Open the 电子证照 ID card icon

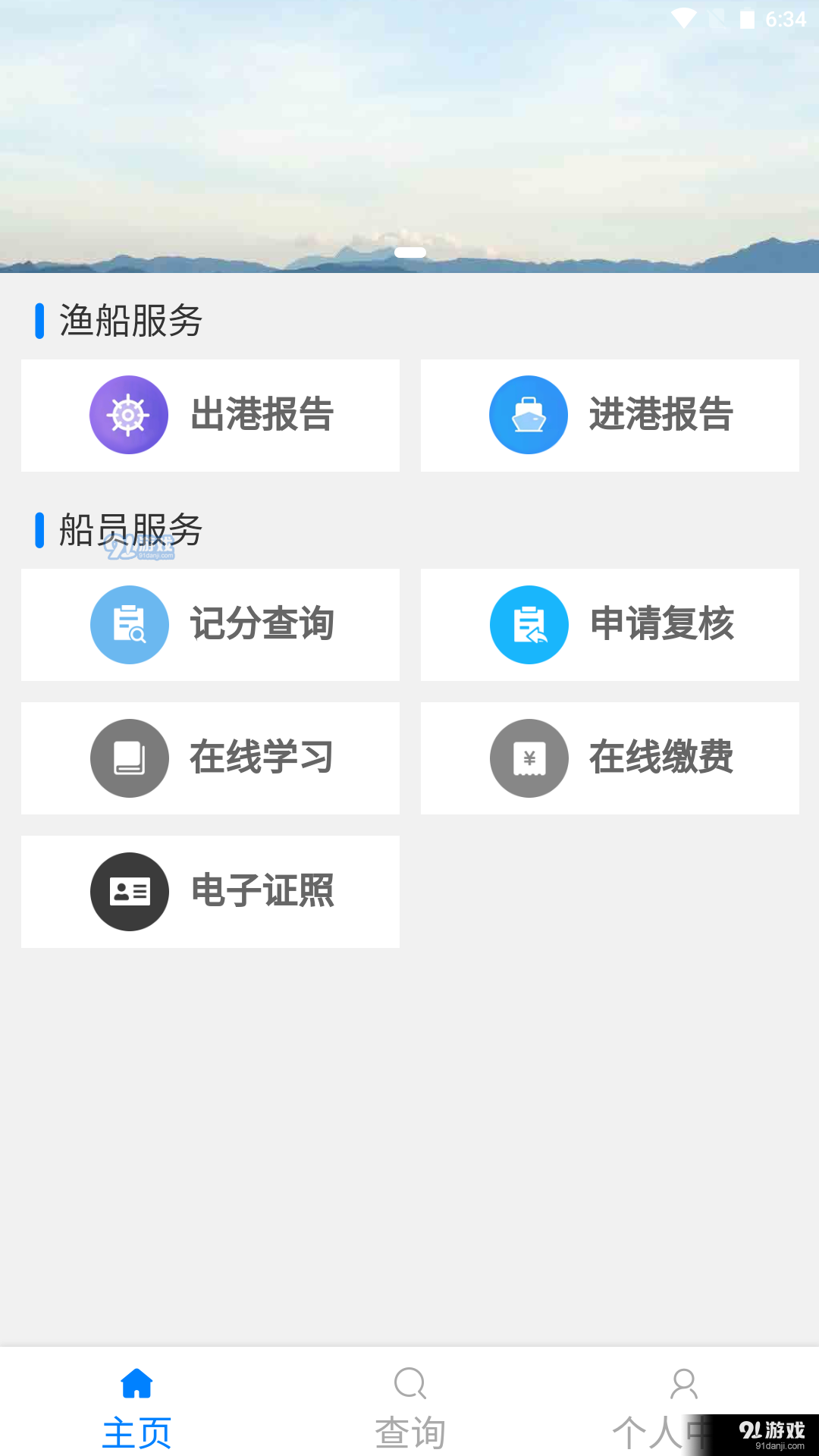tap(129, 891)
